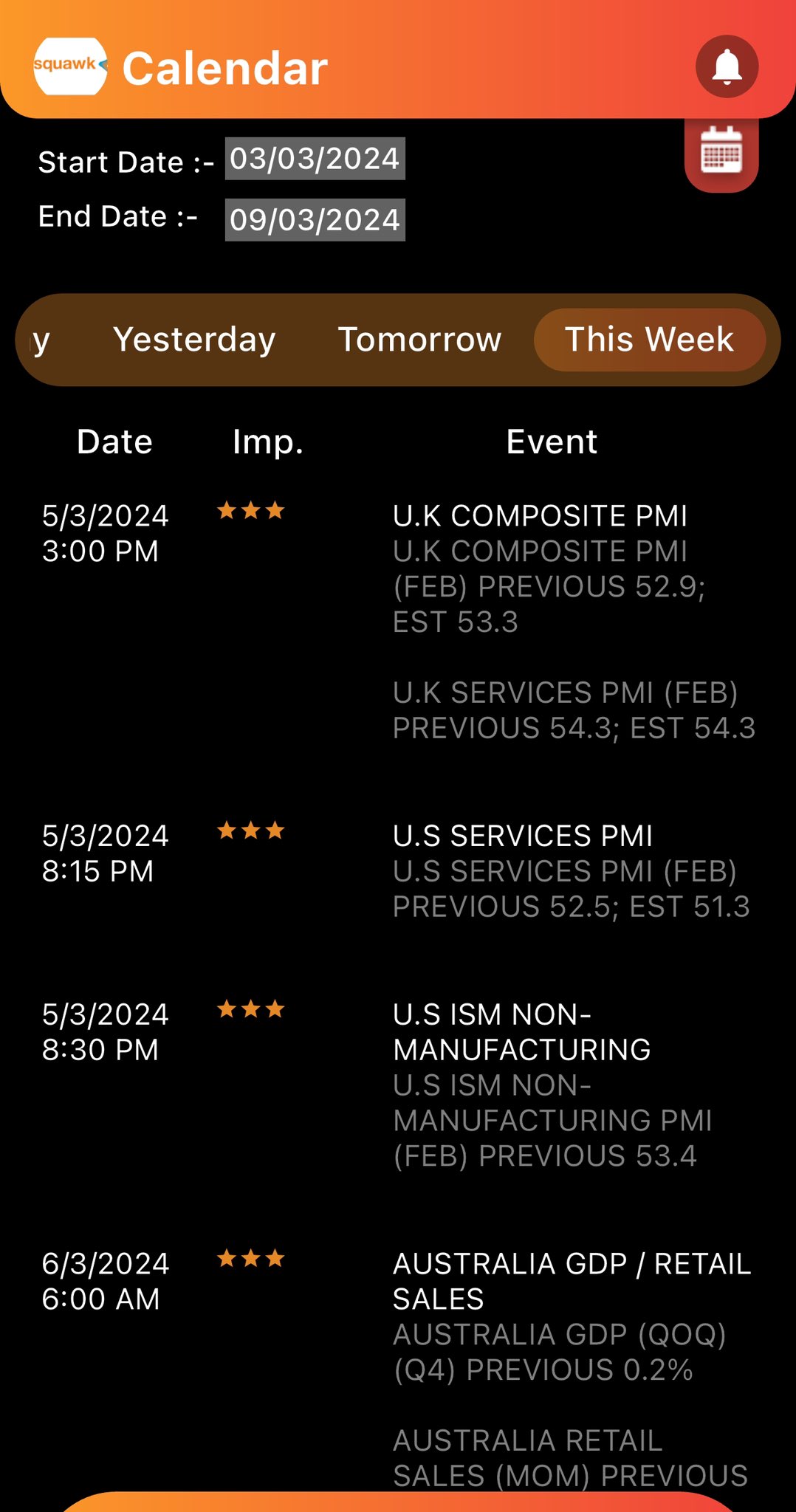Open the U.S ISM Non-Manufacturing event
796x1512 pixels.
click(x=521, y=1031)
